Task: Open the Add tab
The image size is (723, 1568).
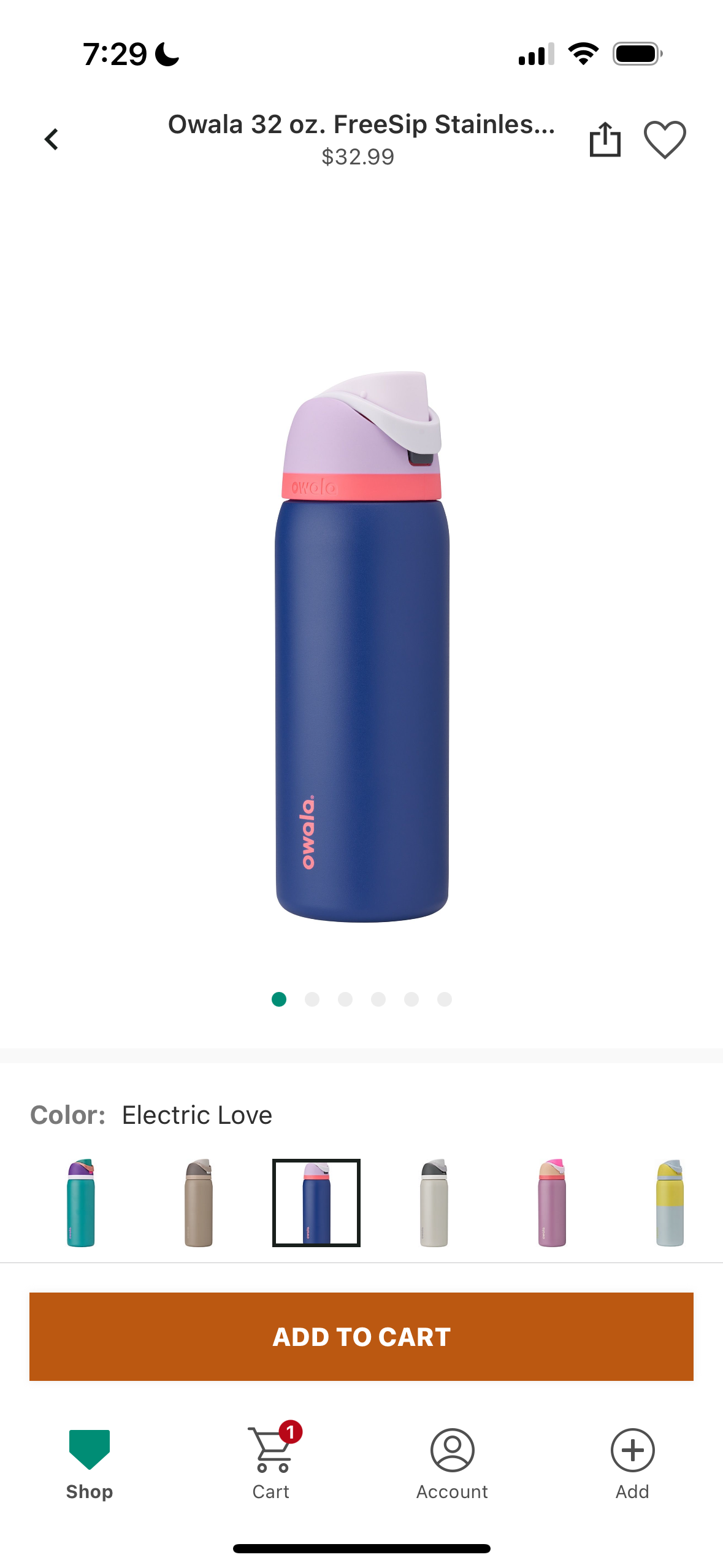Action: [x=632, y=1462]
